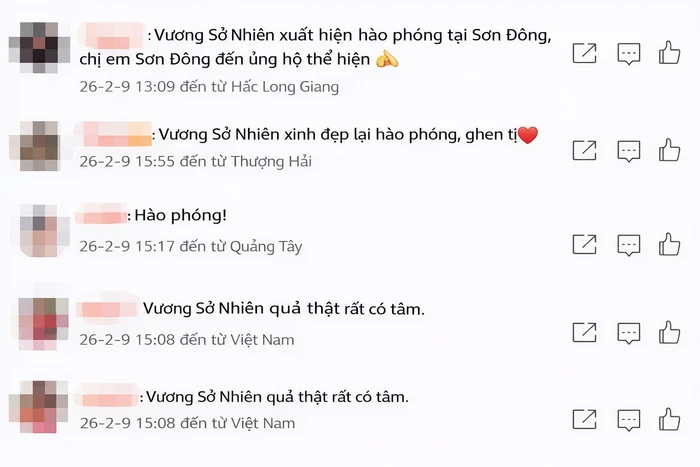Share the comment from Hắc Long Giang
700x467 pixels.
[x=584, y=54]
